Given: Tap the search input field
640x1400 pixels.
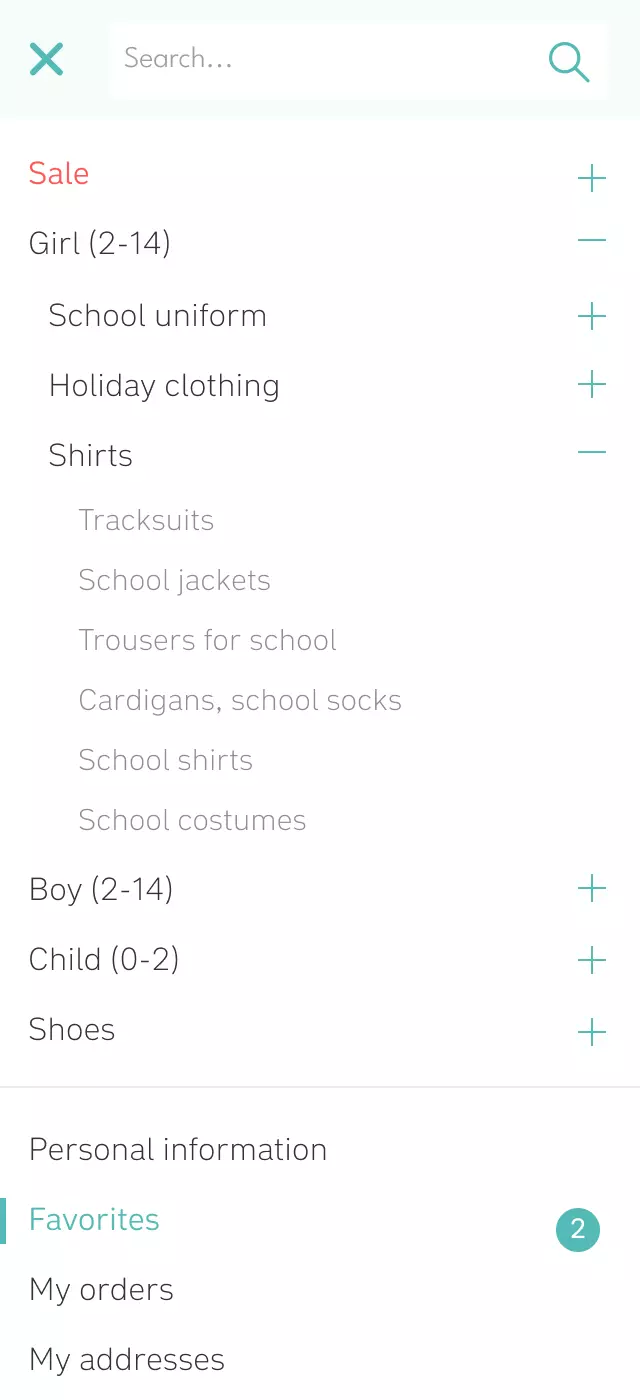Looking at the screenshot, I should [x=320, y=60].
